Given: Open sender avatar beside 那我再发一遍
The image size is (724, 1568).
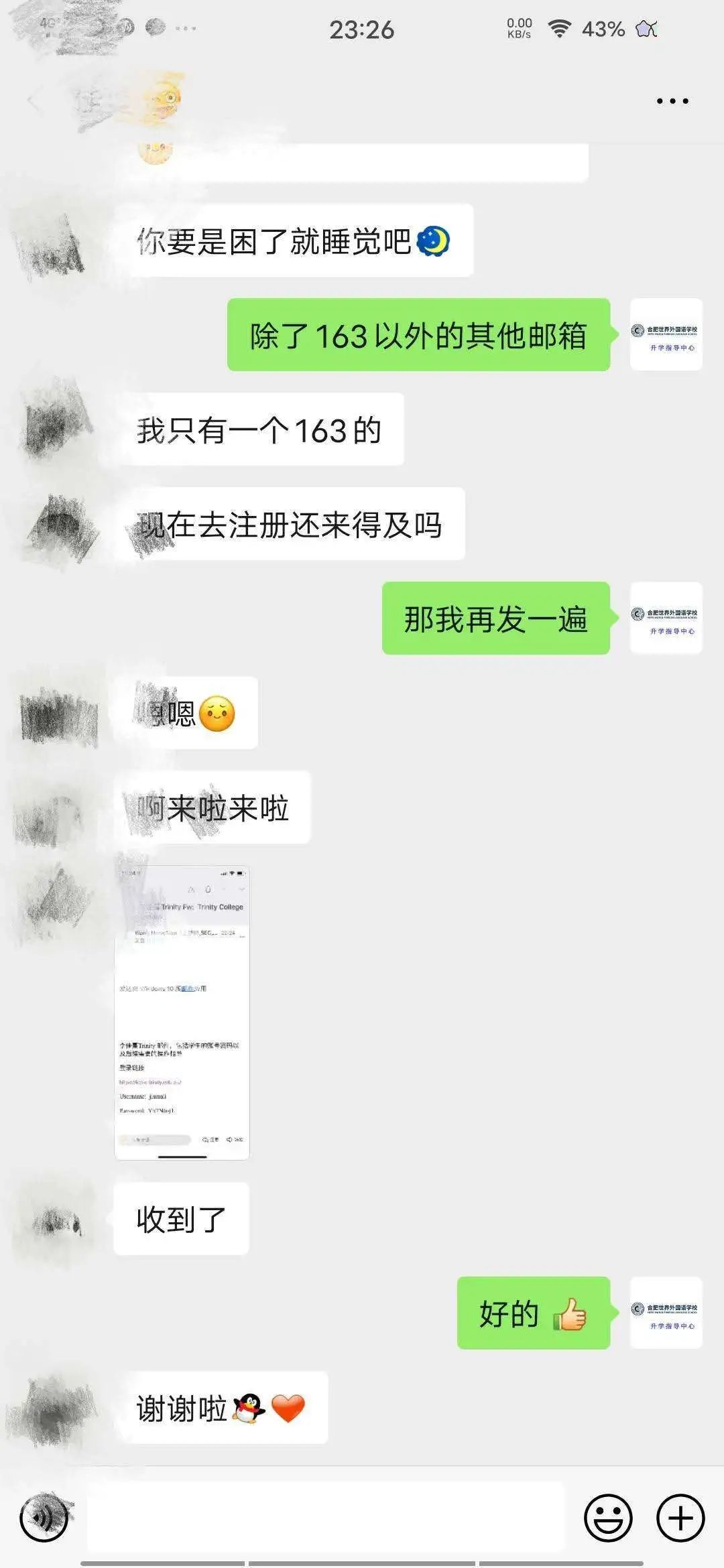Looking at the screenshot, I should point(666,618).
